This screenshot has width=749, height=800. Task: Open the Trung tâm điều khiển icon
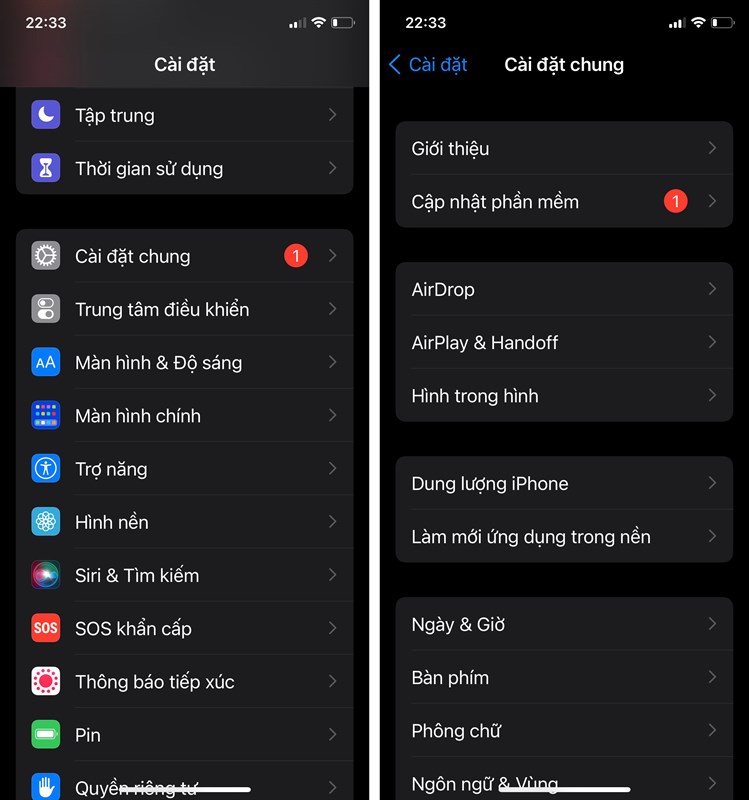click(x=45, y=309)
